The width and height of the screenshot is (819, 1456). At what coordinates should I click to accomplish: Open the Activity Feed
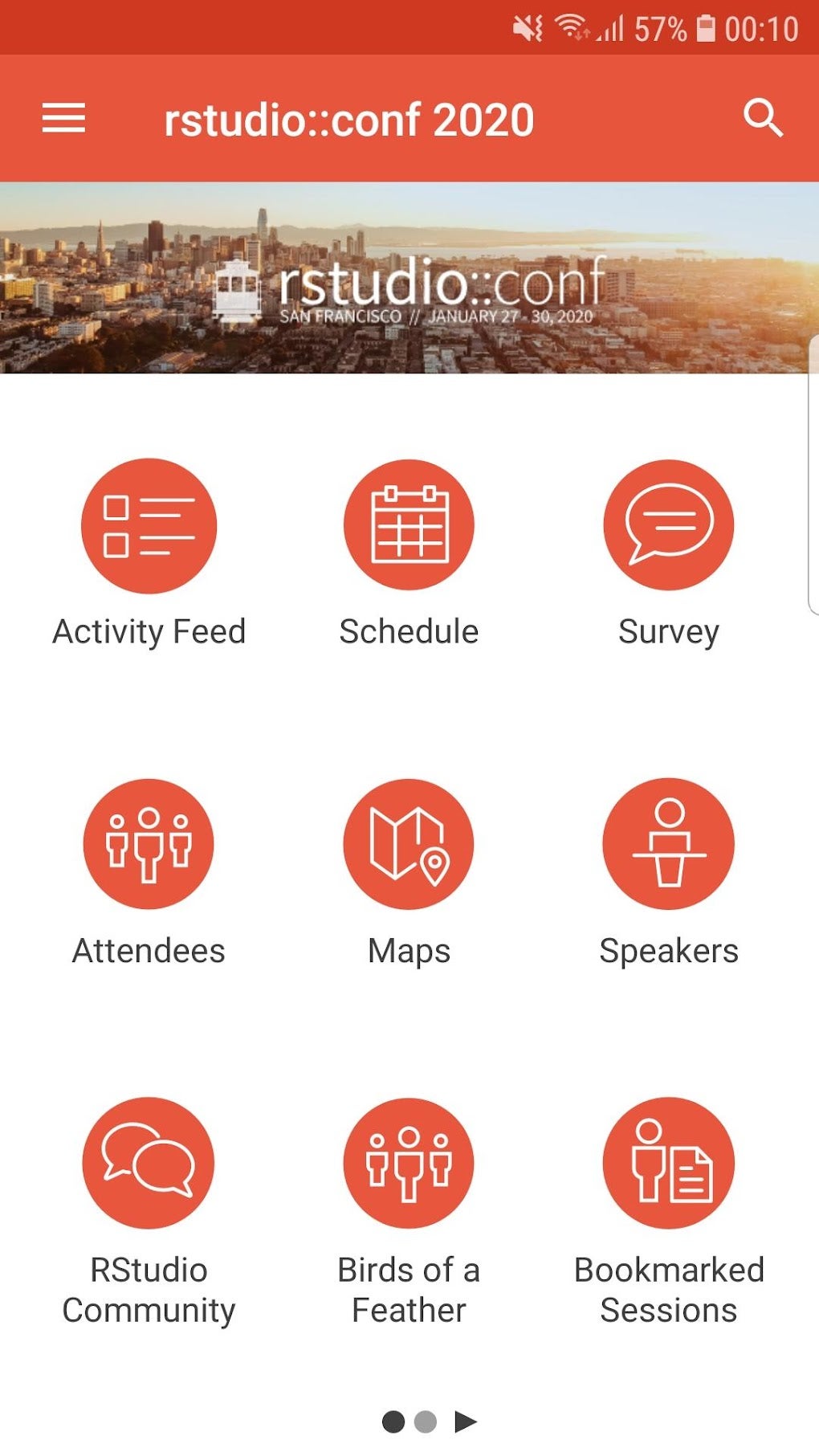tap(149, 526)
